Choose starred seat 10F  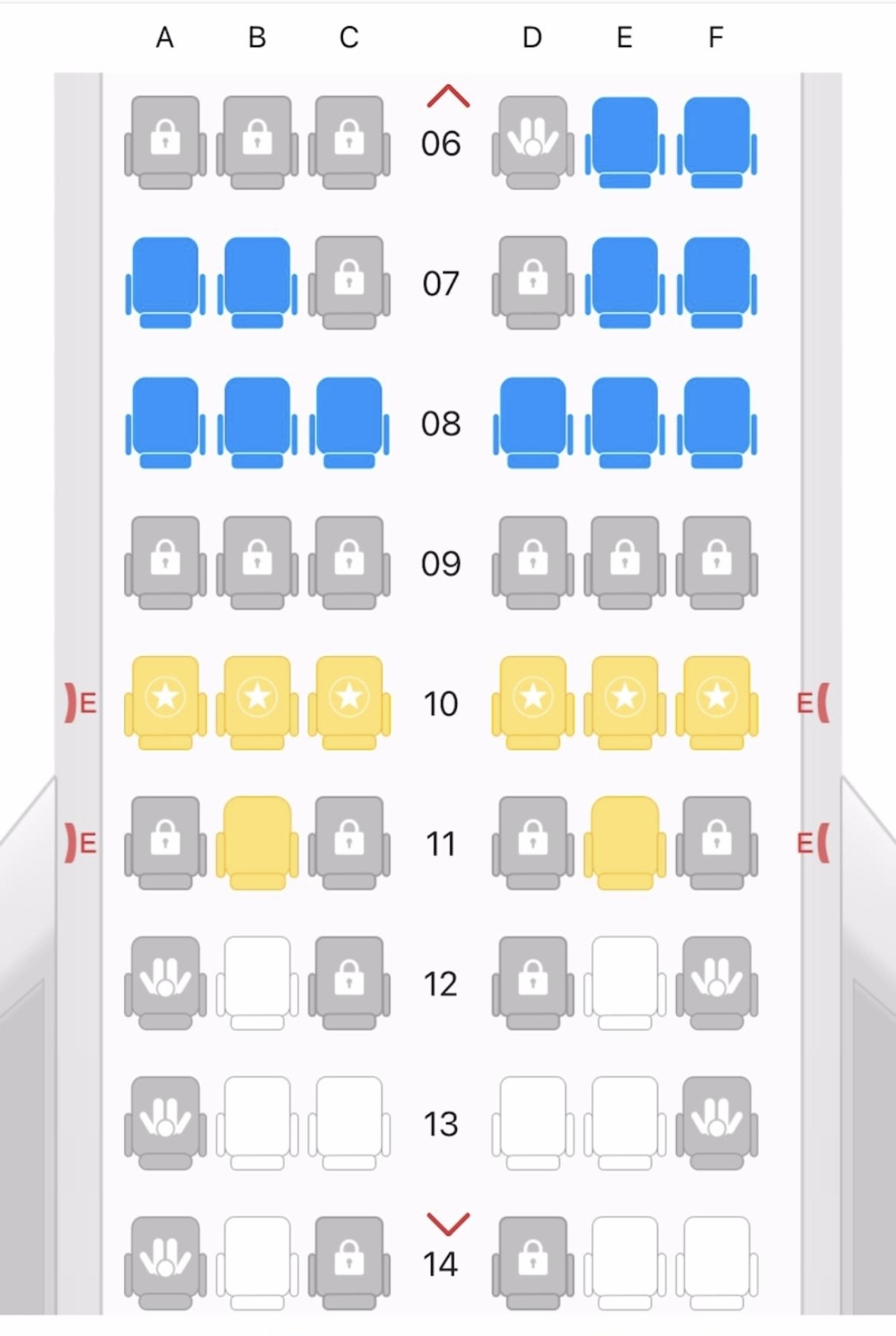pos(717,701)
